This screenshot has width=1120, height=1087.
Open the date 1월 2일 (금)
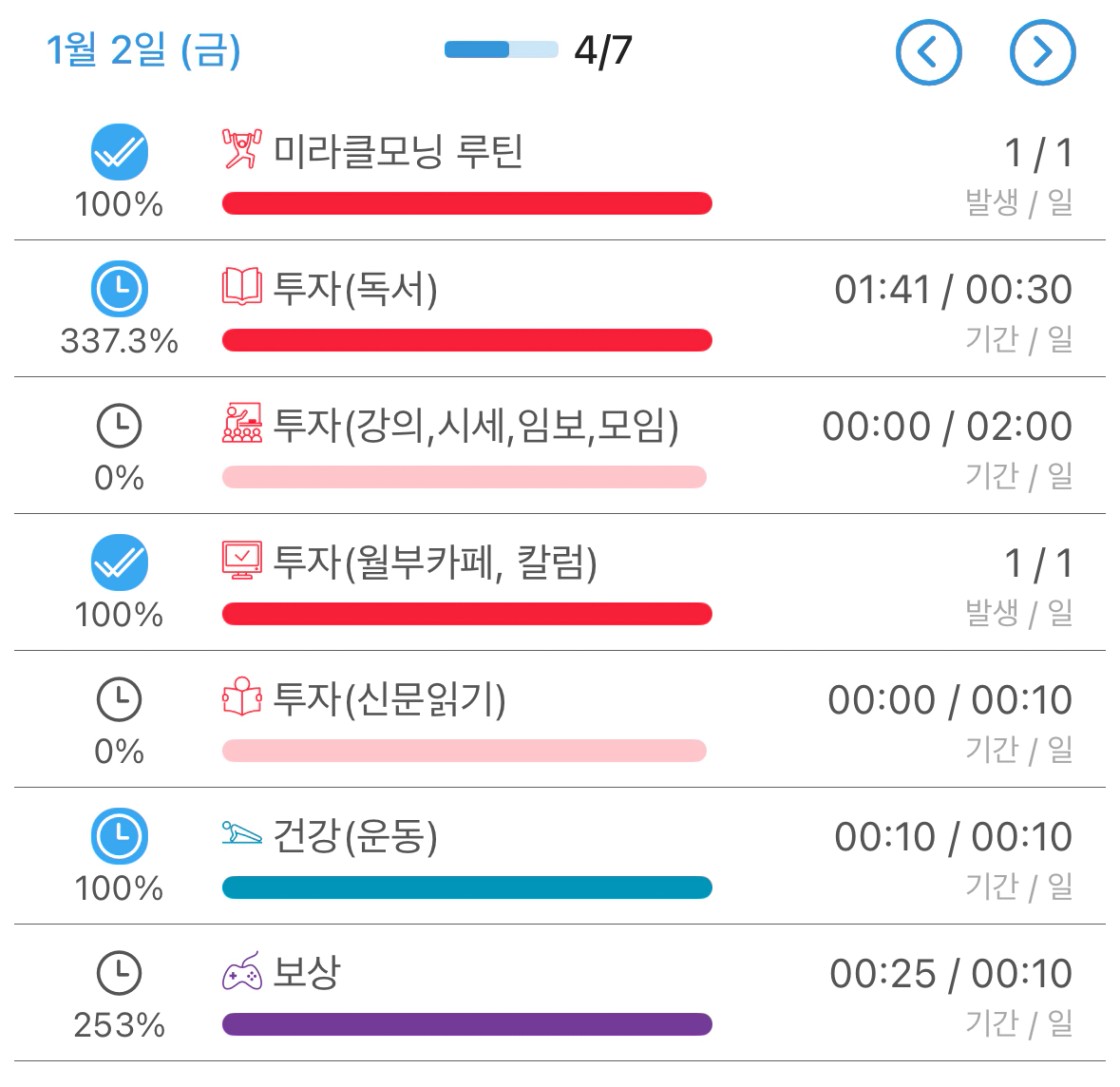coord(144,51)
